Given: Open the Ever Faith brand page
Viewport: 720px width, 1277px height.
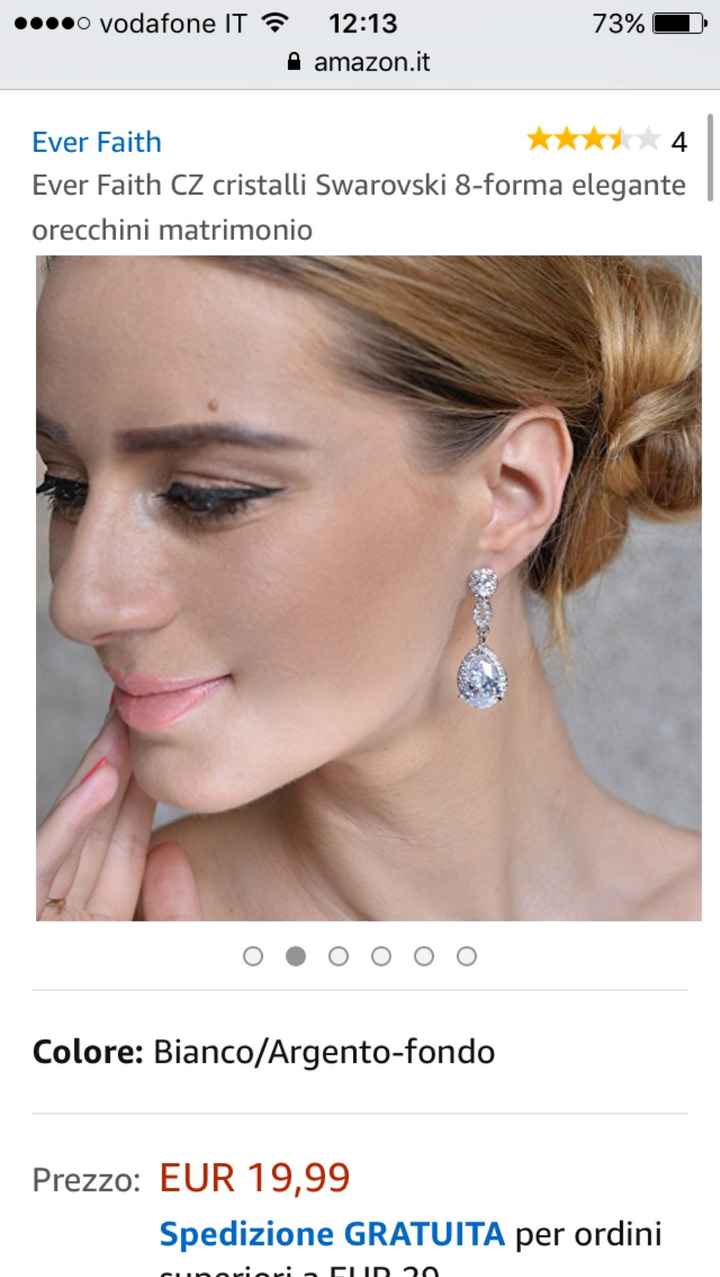Looking at the screenshot, I should point(96,141).
